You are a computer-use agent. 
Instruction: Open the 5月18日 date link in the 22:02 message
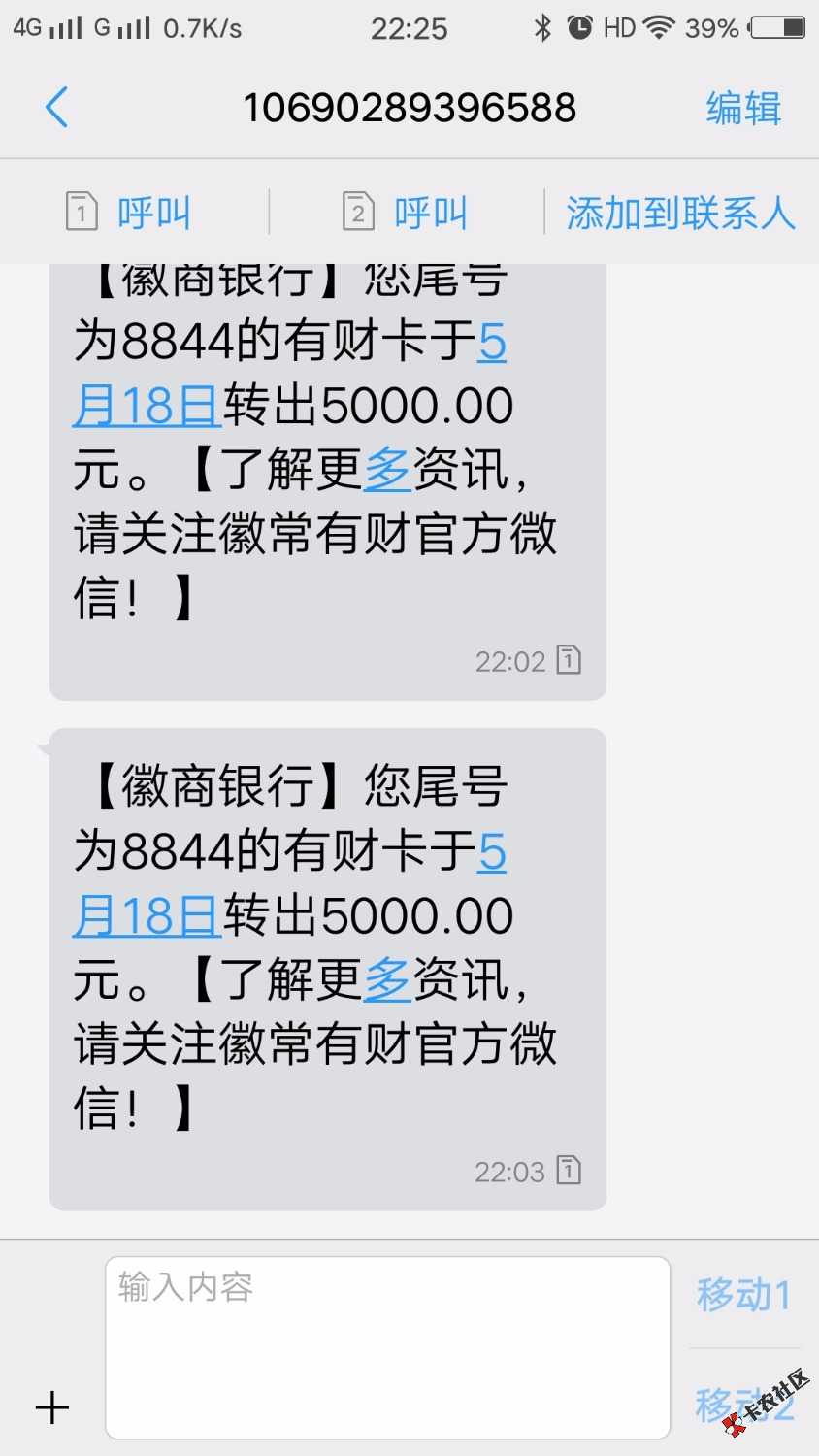tap(147, 405)
